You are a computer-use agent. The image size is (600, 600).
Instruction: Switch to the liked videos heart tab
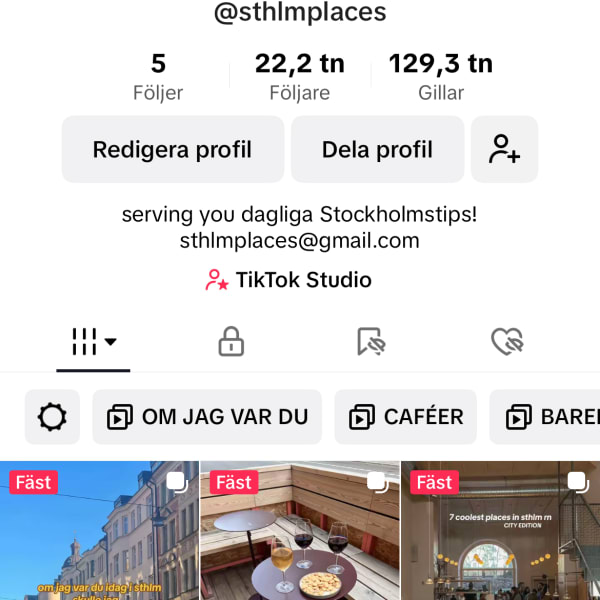coord(508,342)
